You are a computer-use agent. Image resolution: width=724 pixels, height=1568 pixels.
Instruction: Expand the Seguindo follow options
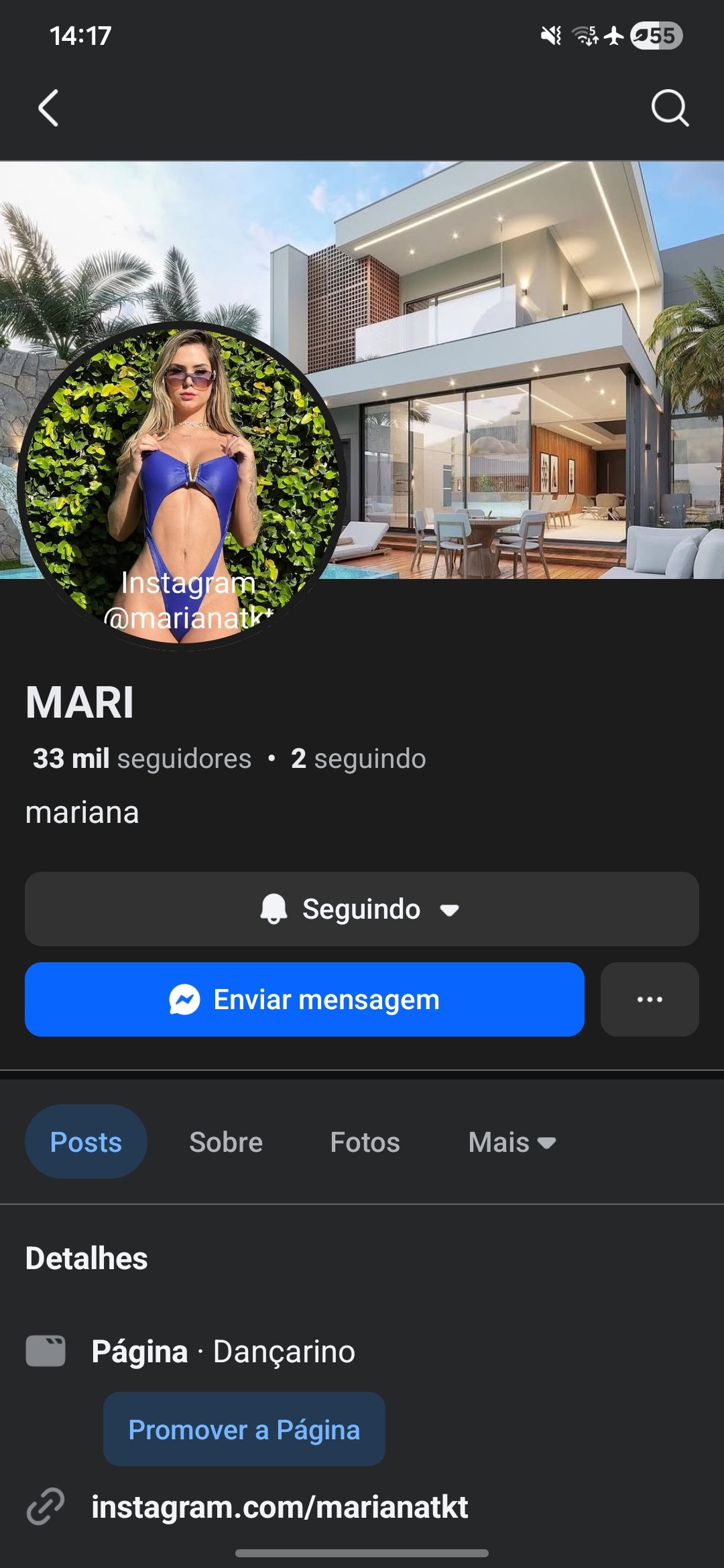pos(361,909)
